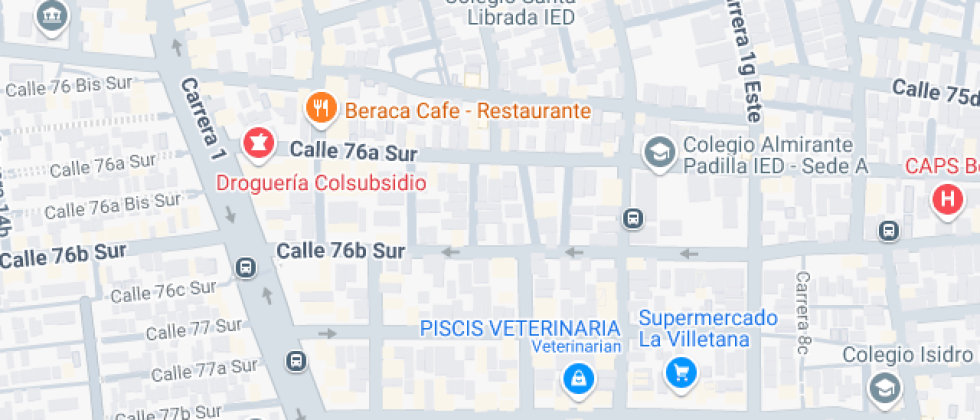
Task: Tap the Colegio Almirante Padilla IED school pin
Action: pos(660,154)
